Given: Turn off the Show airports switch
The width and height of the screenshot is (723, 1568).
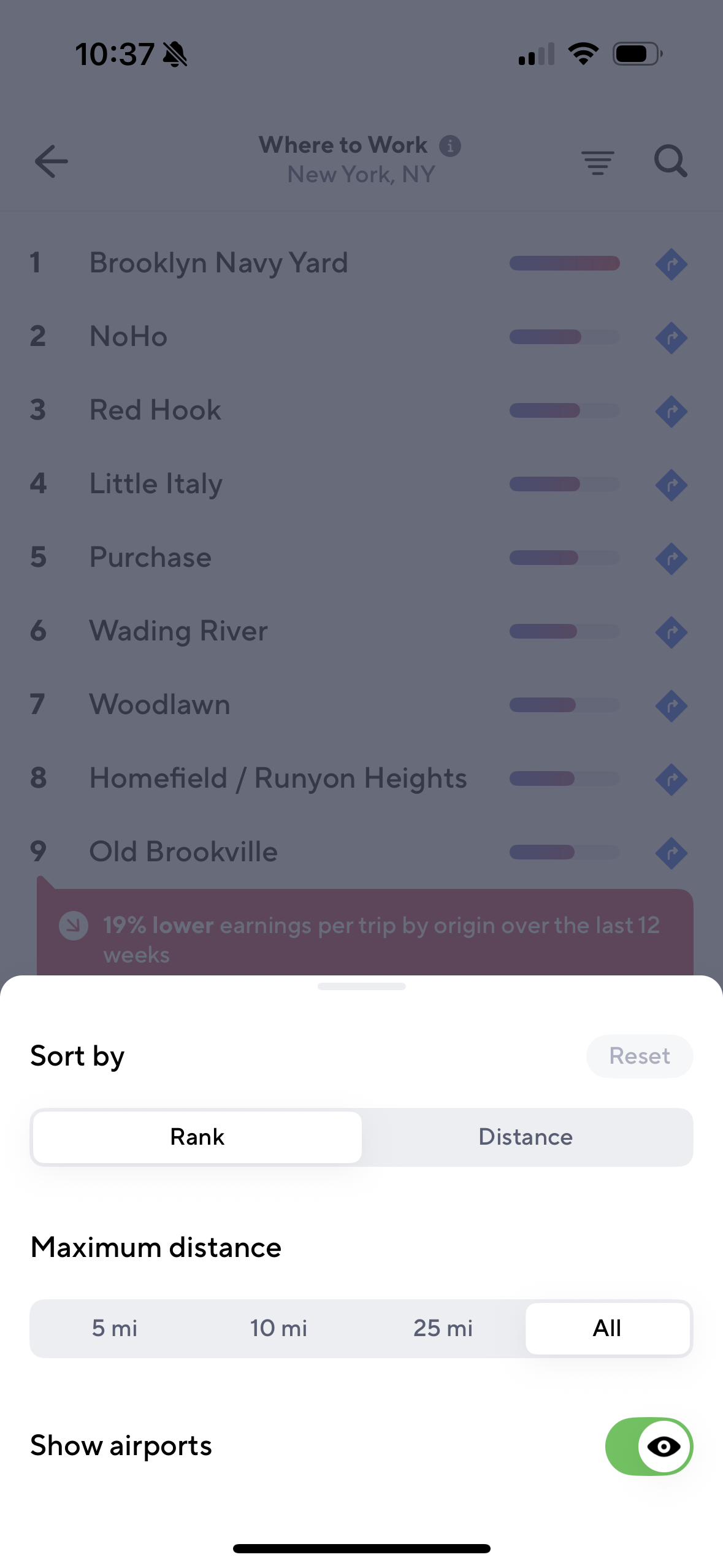Looking at the screenshot, I should (648, 1446).
